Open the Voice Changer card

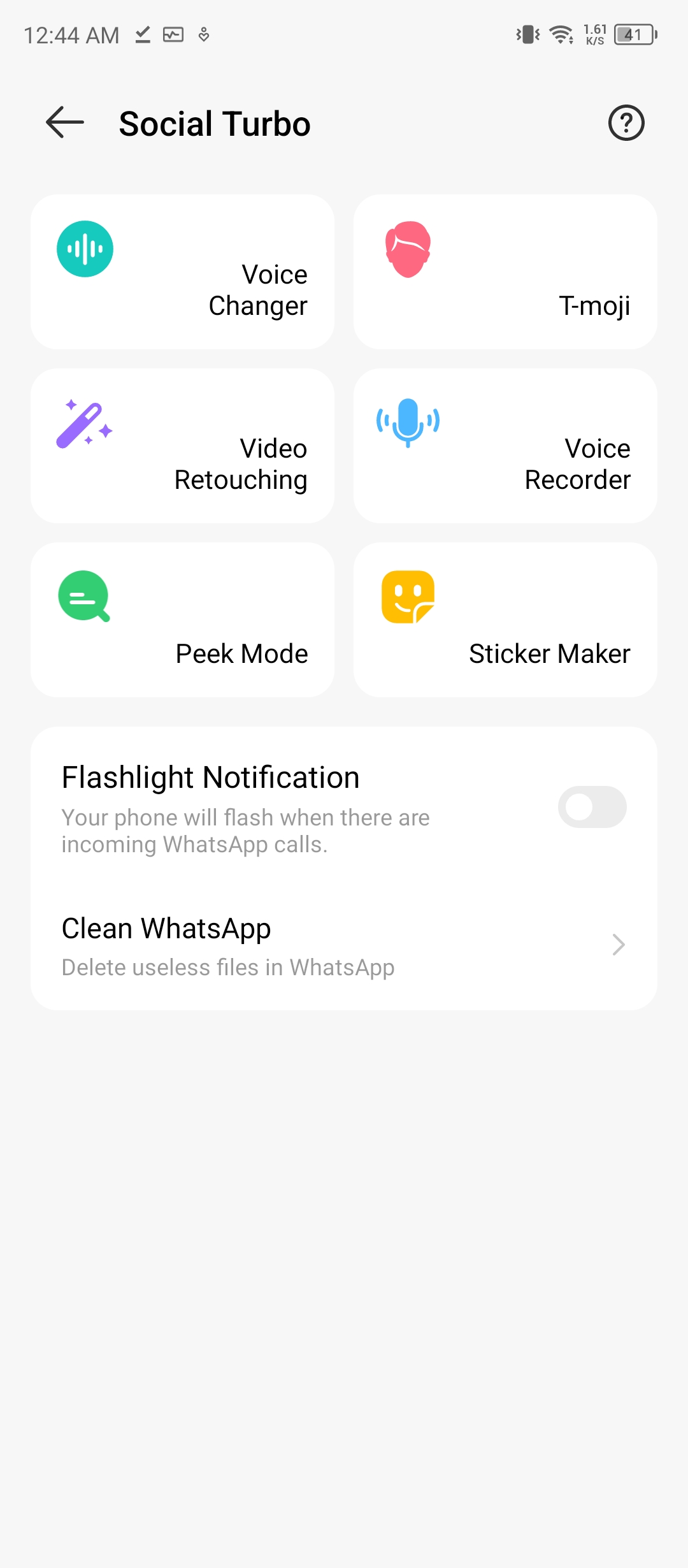[x=182, y=272]
